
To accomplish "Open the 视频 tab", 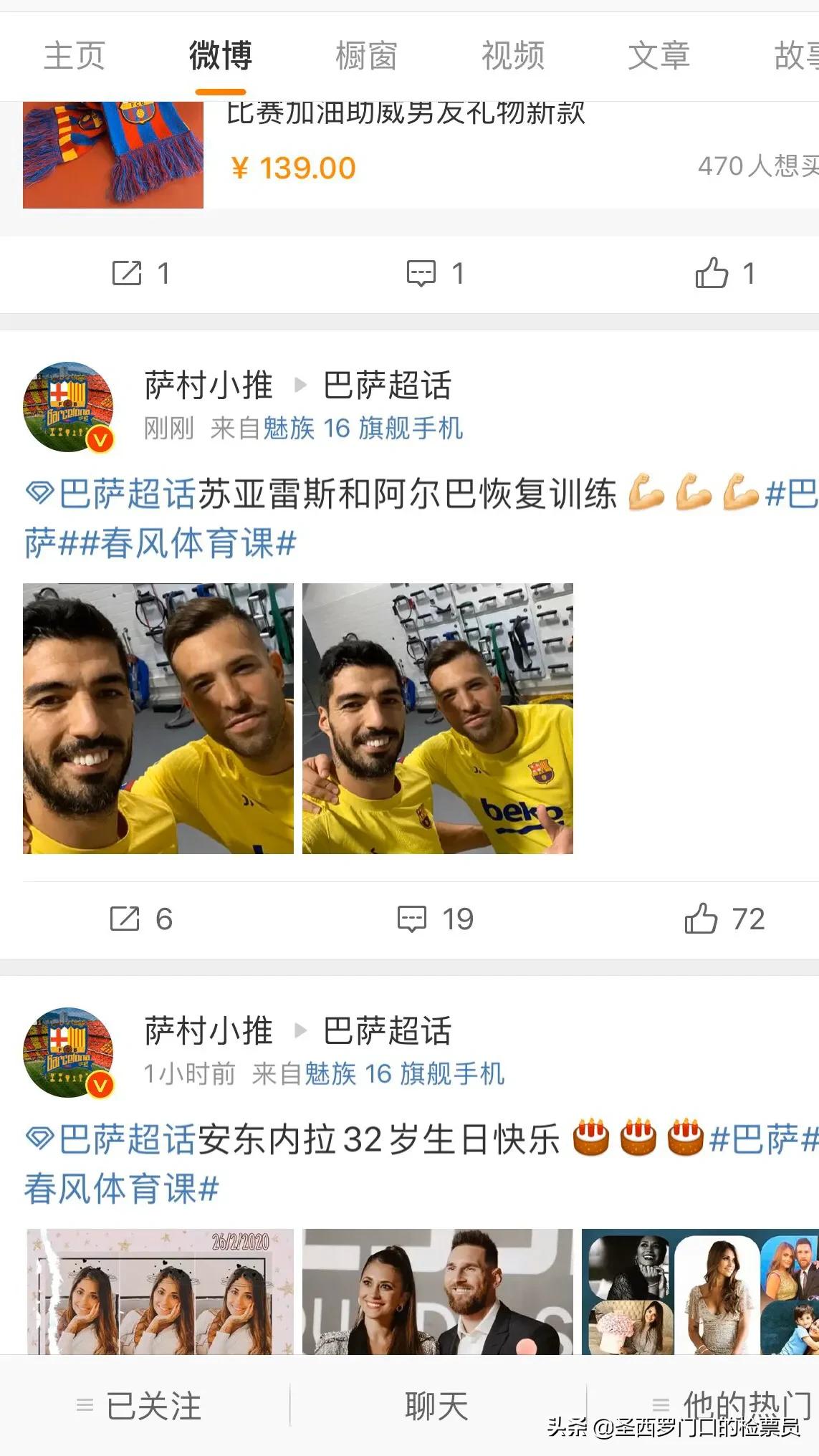I will 512,56.
